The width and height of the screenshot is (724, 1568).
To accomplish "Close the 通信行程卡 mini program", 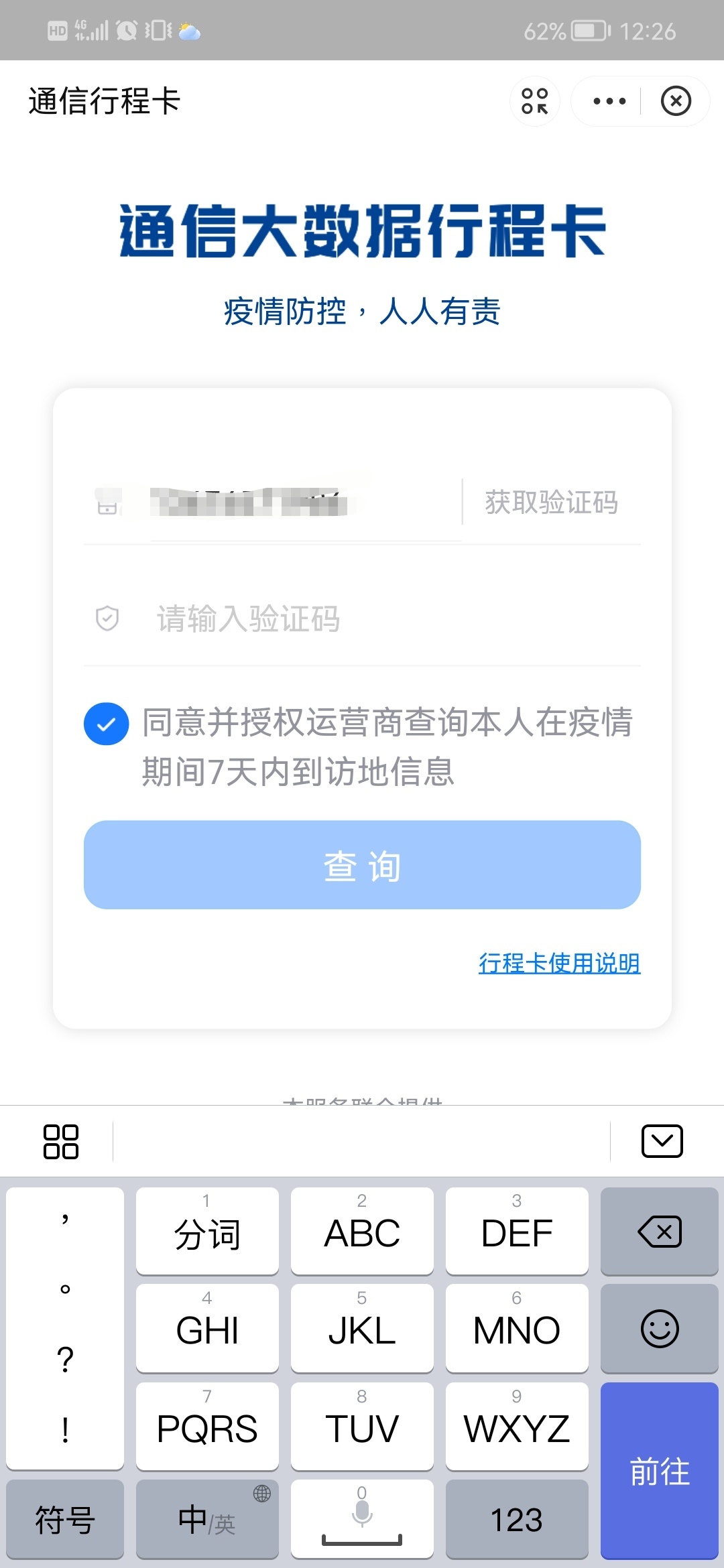I will point(676,101).
